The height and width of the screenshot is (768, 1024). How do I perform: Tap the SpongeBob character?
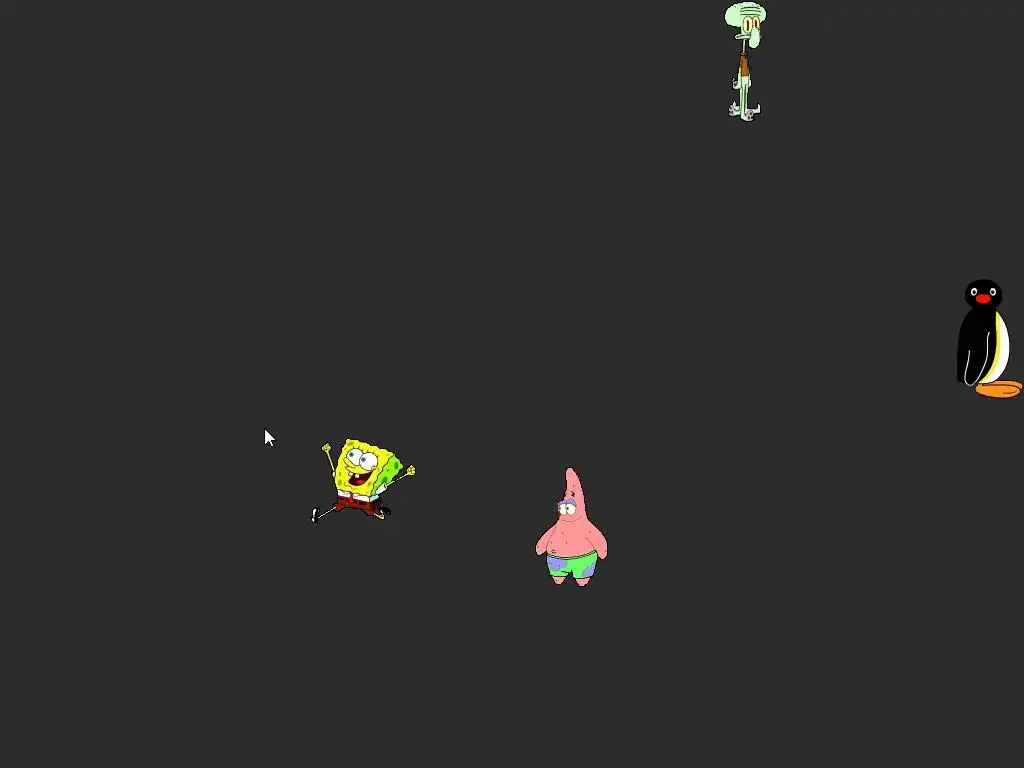362,478
